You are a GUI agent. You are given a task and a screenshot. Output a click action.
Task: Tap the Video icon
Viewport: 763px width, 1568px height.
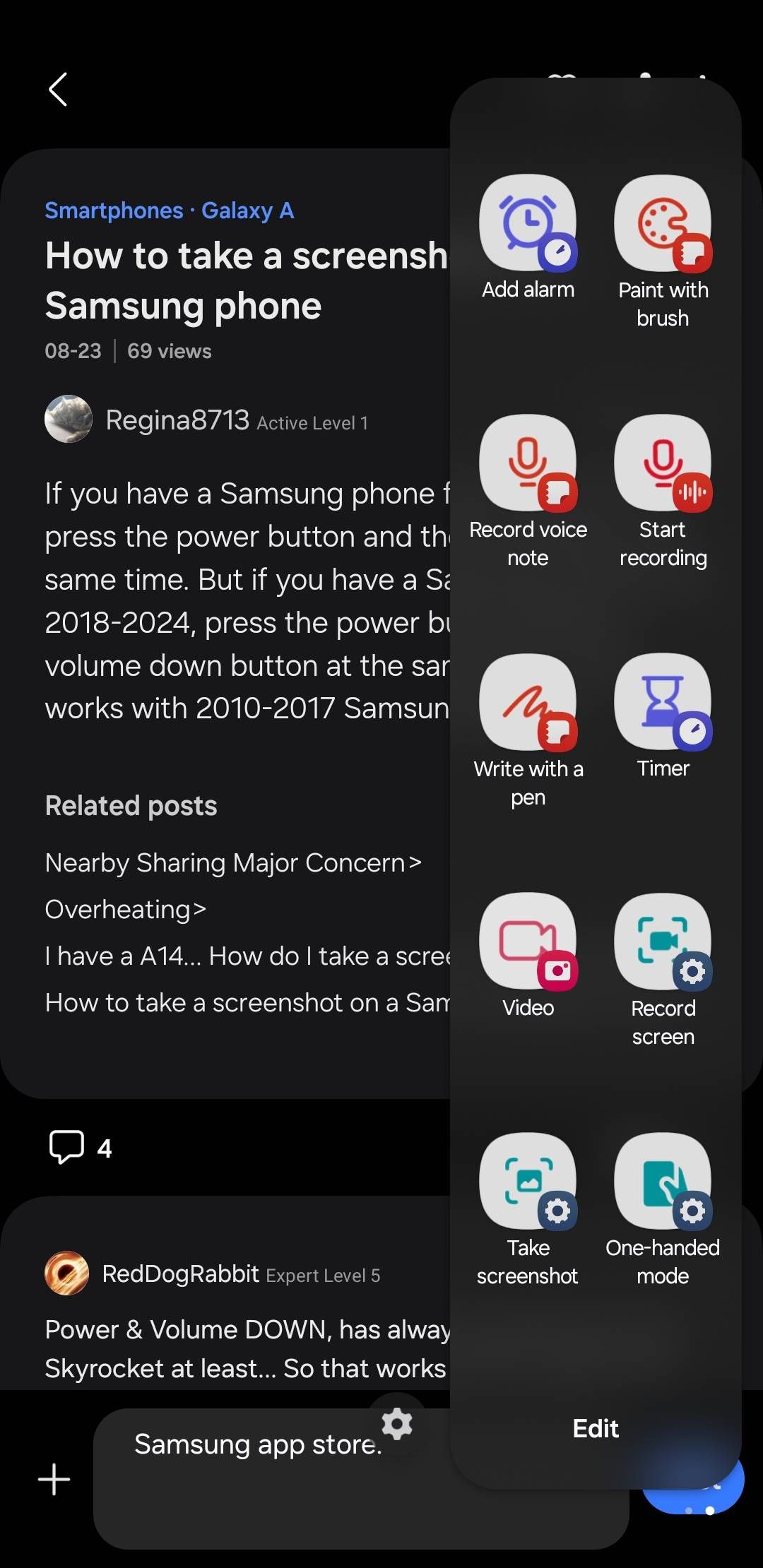[x=528, y=943]
